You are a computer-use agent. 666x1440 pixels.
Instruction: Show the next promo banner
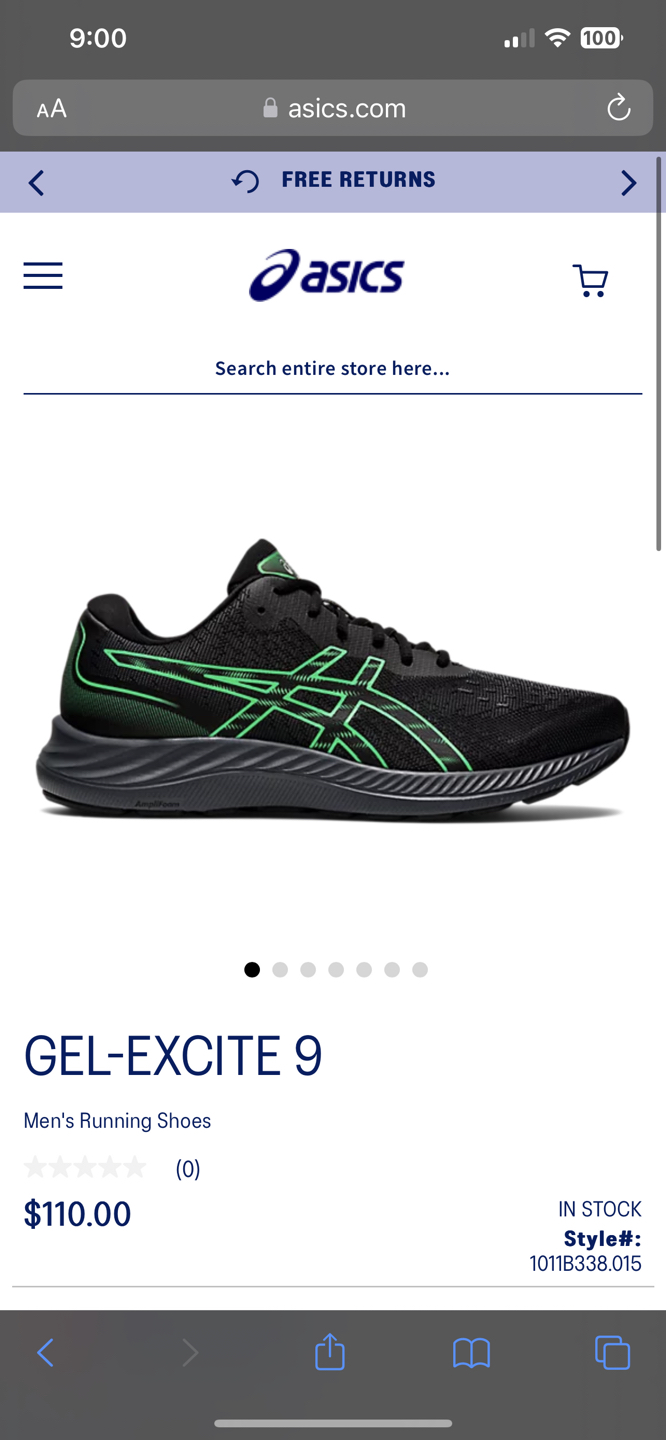pos(628,183)
